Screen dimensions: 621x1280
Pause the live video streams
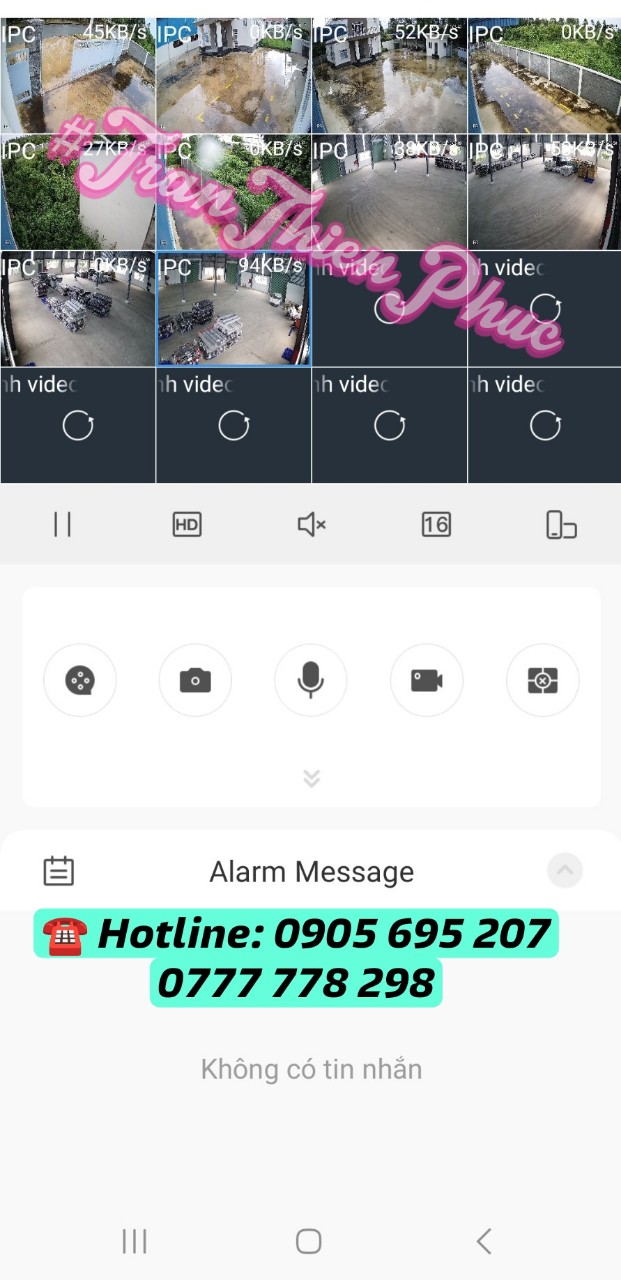[x=62, y=524]
